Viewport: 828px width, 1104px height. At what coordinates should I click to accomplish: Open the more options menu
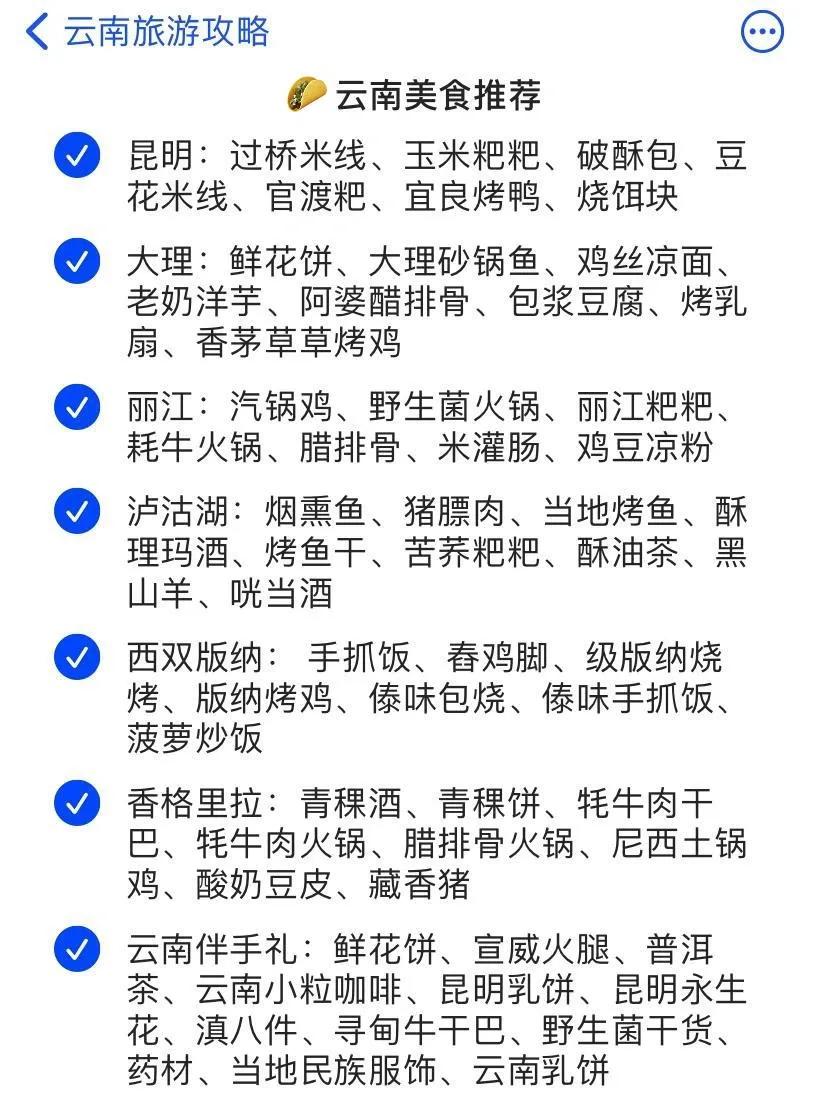[x=762, y=32]
